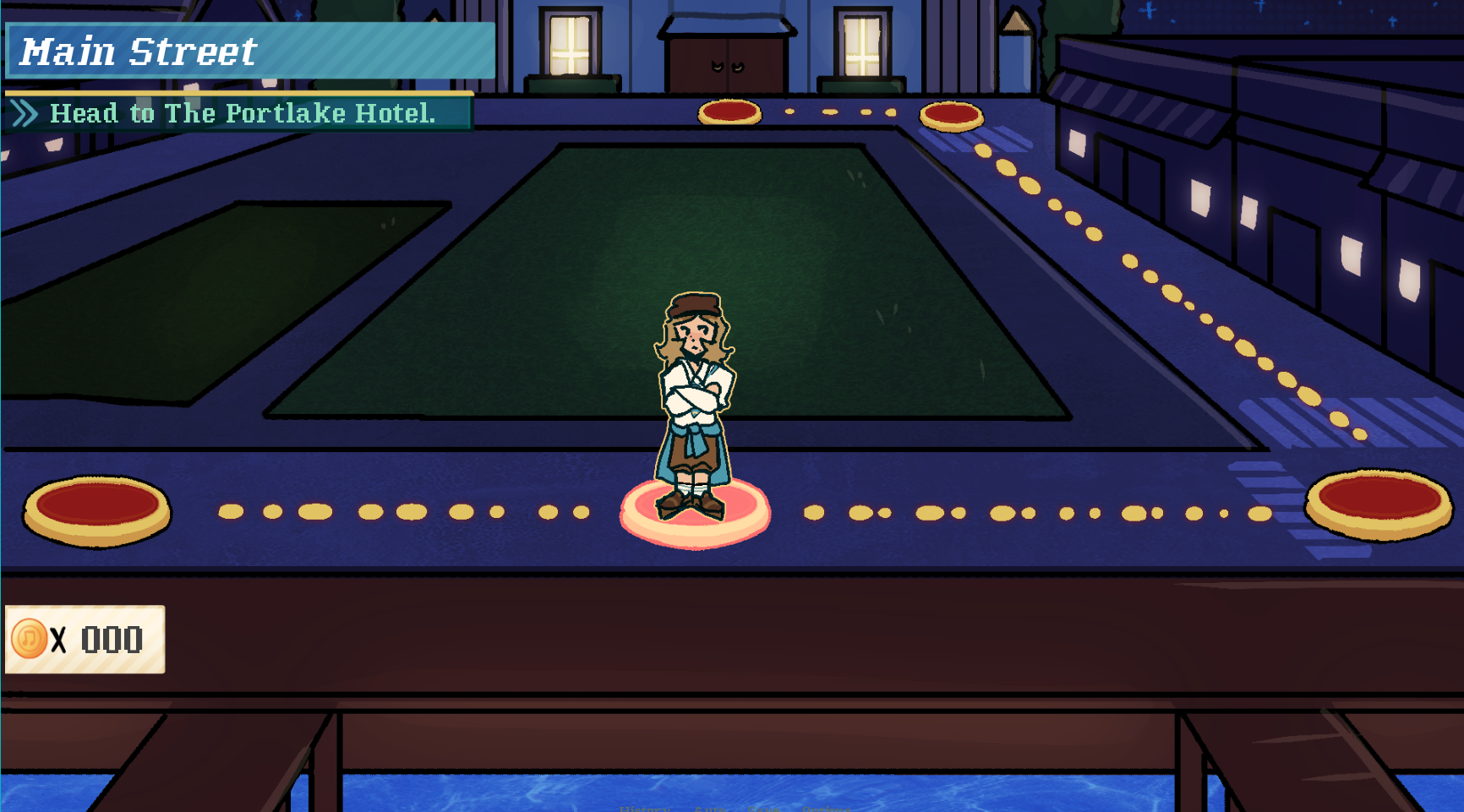Go to the red node right of the hotel door
1464x812 pixels.
(x=951, y=114)
